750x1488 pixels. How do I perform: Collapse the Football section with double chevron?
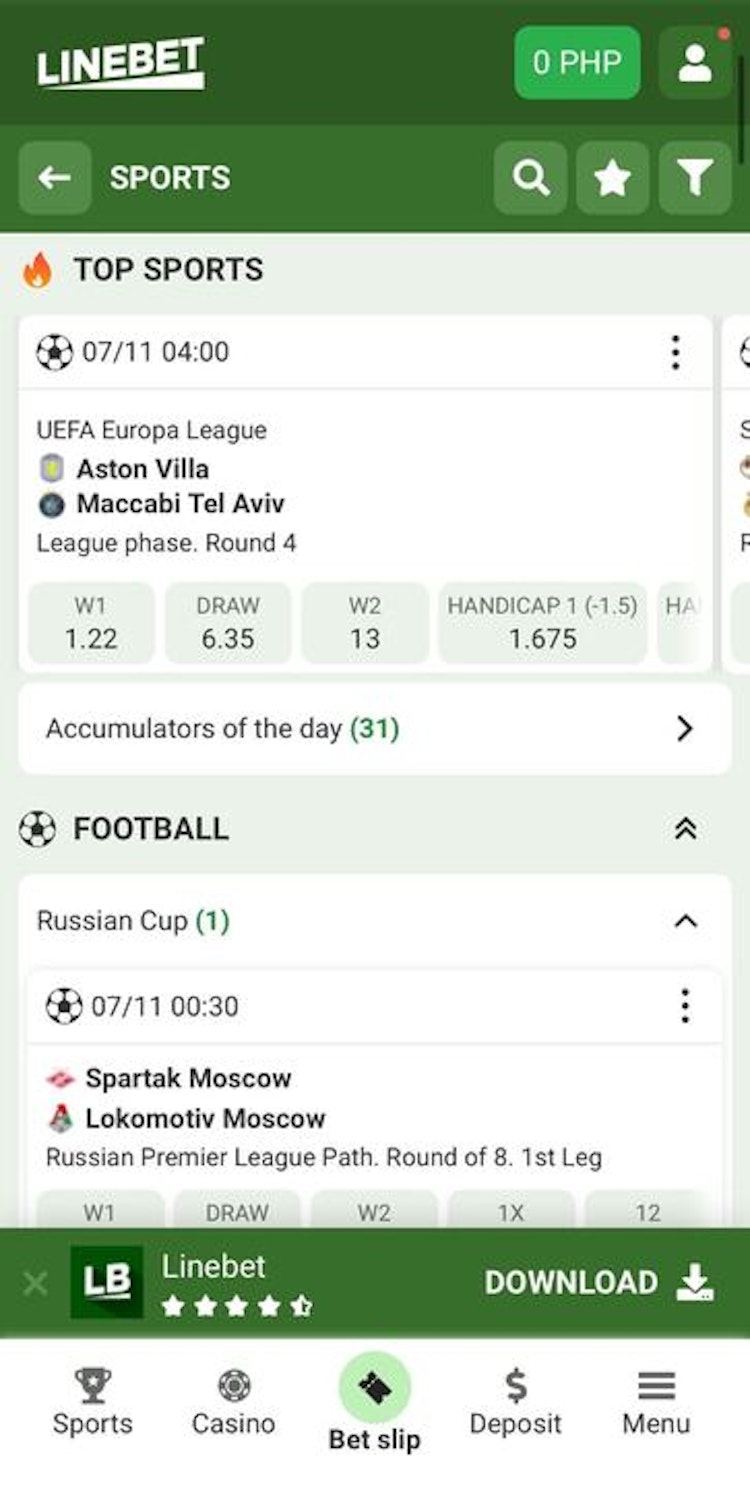[686, 829]
